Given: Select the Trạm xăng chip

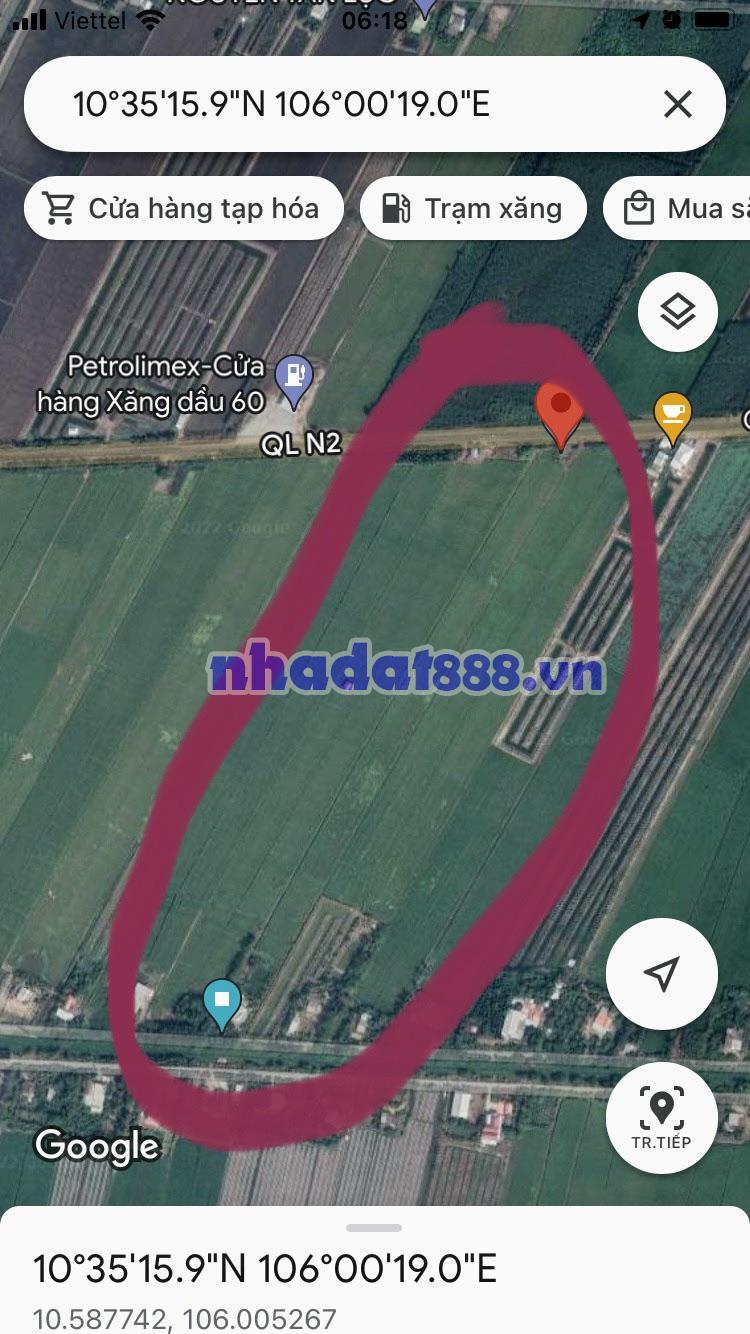Looking at the screenshot, I should pyautogui.click(x=473, y=208).
